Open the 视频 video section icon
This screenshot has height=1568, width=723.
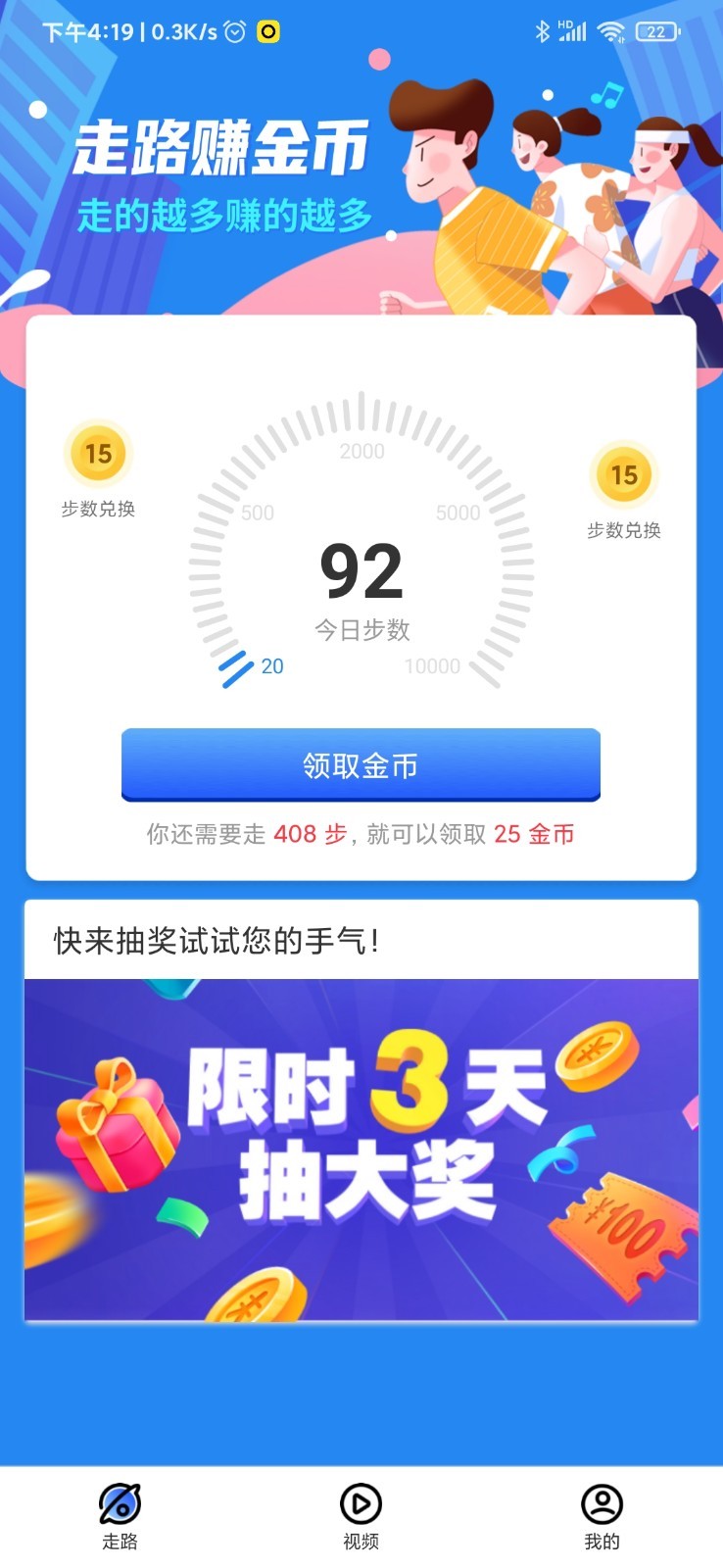[361, 1501]
